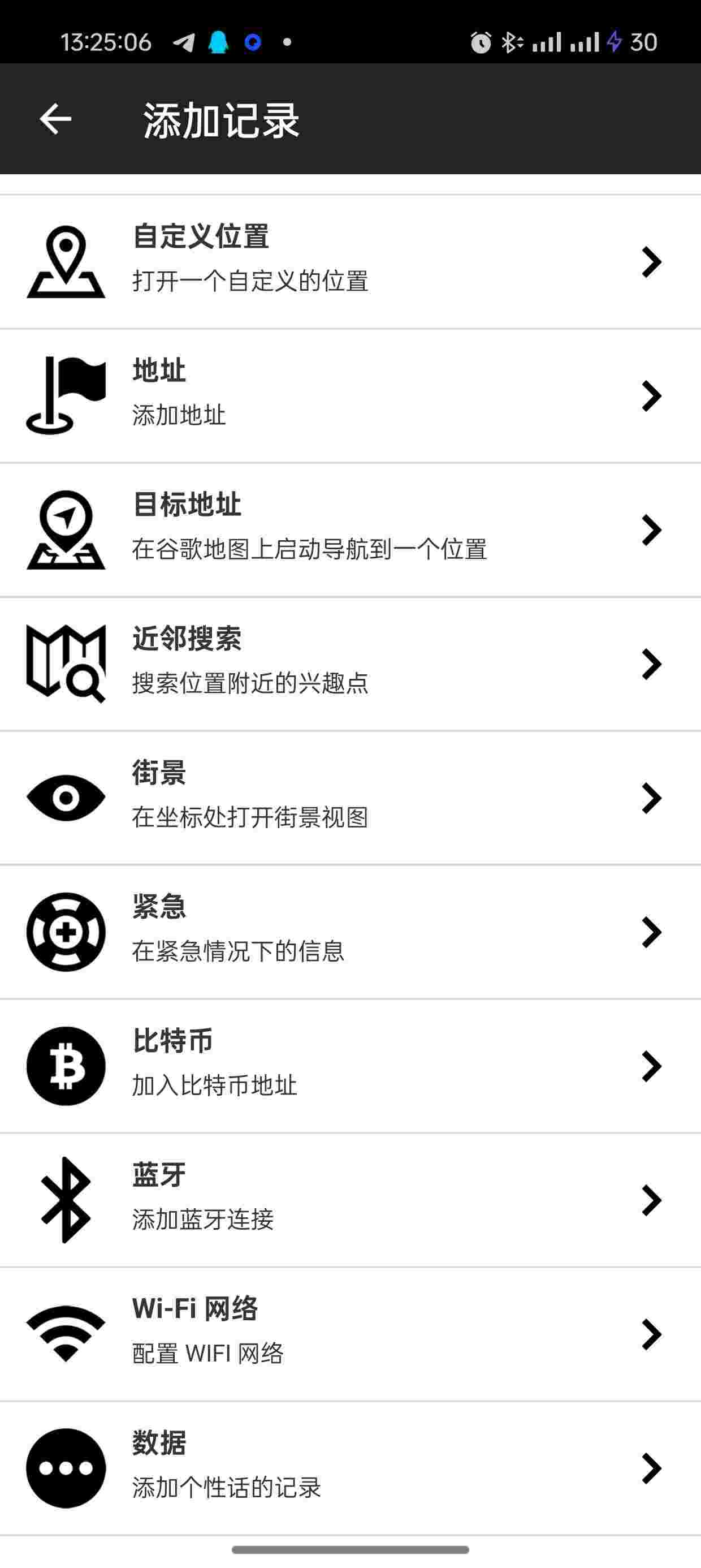Select 地址 to add an address
This screenshot has width=701, height=1568.
[350, 395]
